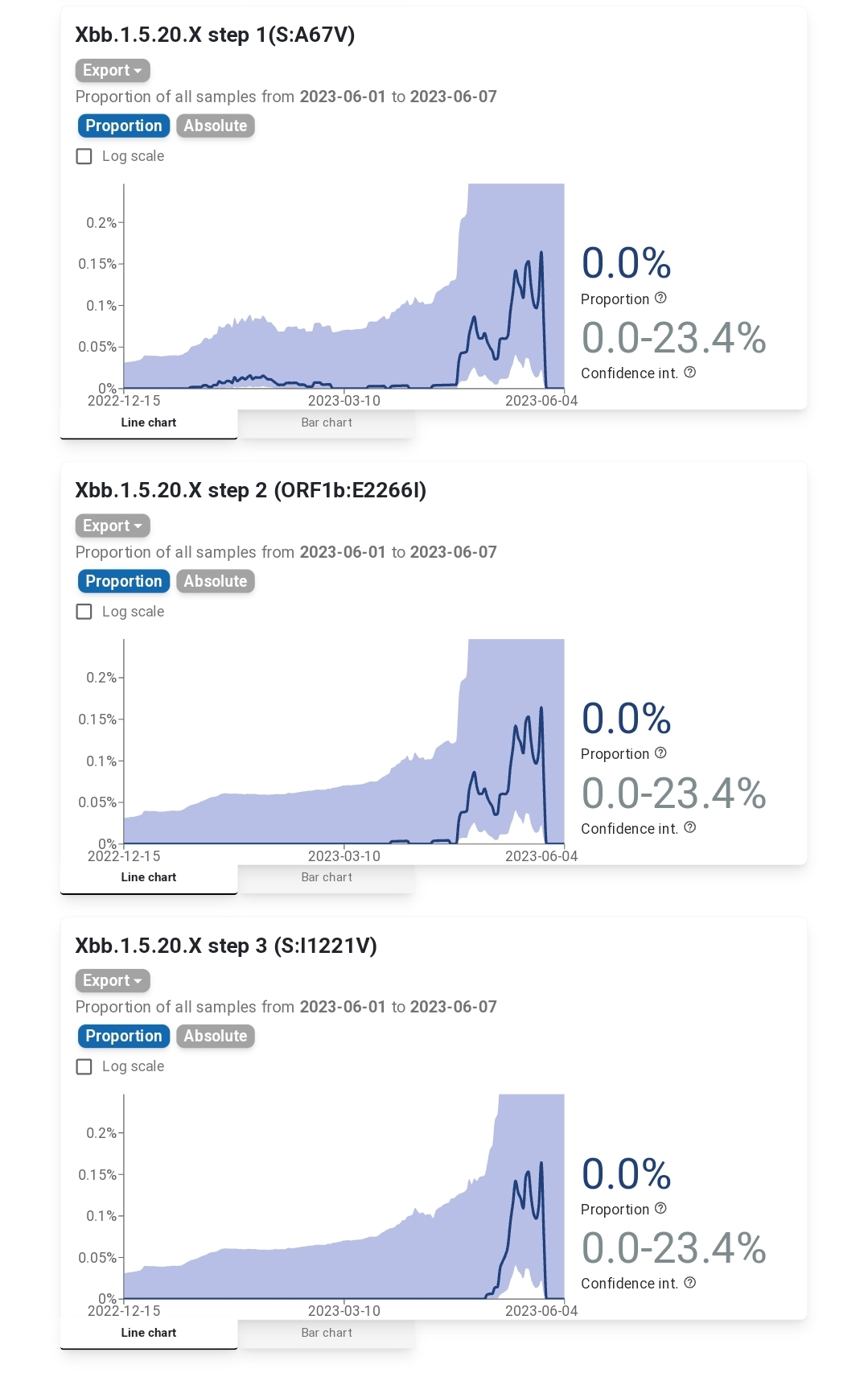Image resolution: width=868 pixels, height=1373 pixels.
Task: Enable Log scale for step 3 (S:I1221V)
Action: tap(84, 1066)
